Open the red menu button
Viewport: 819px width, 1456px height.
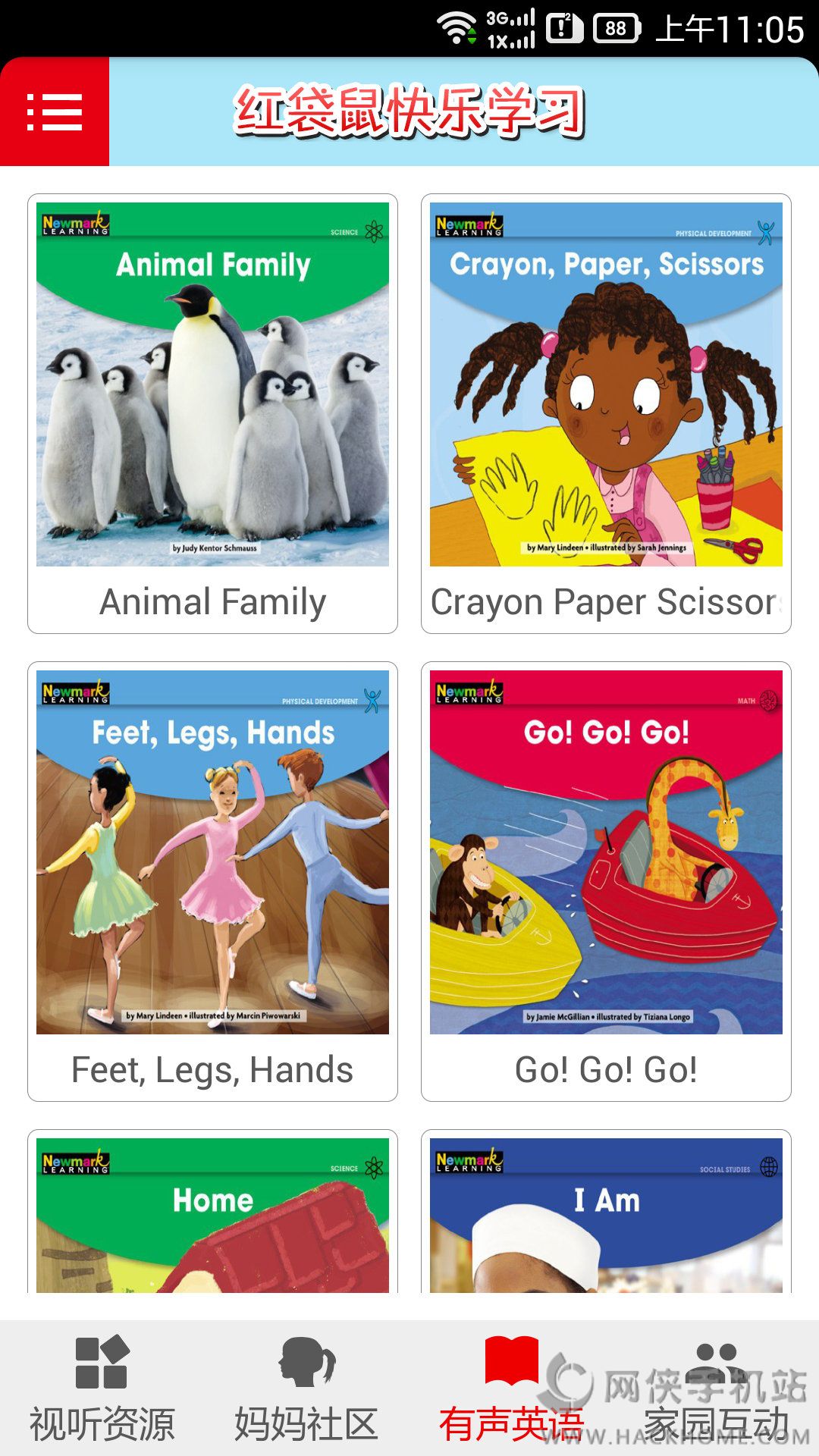55,111
